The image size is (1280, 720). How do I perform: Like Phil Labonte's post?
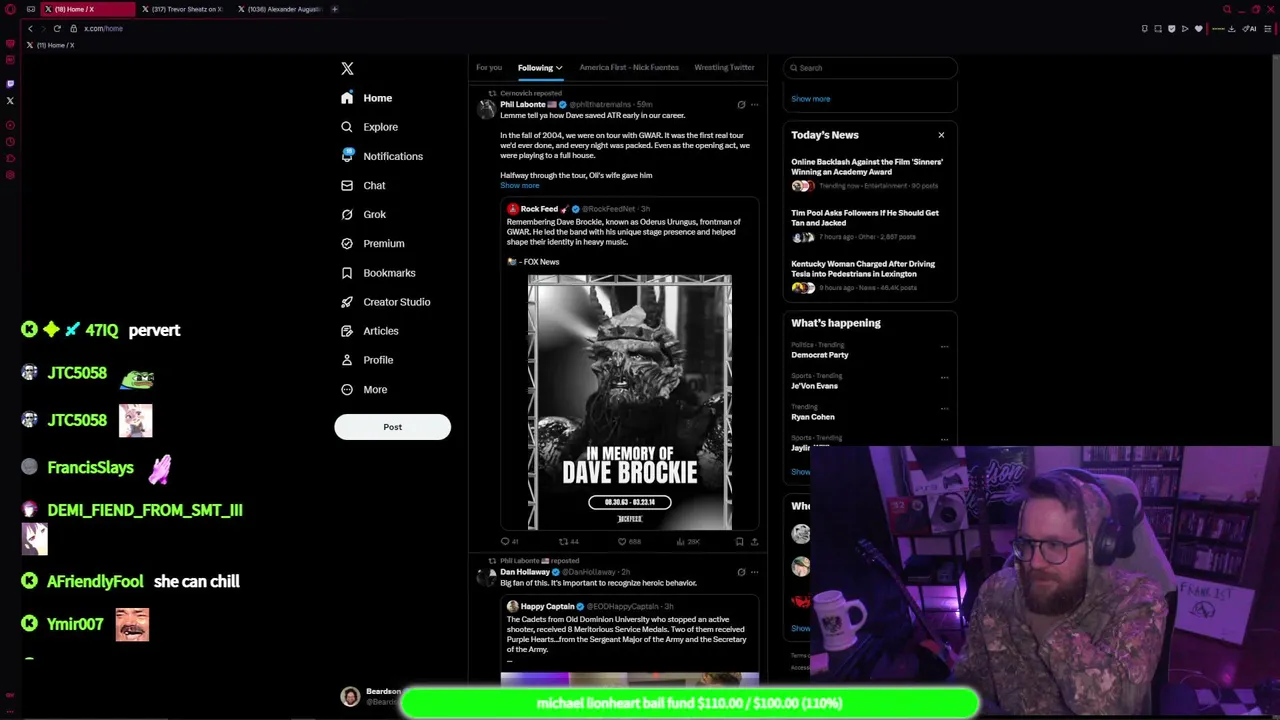pos(622,542)
